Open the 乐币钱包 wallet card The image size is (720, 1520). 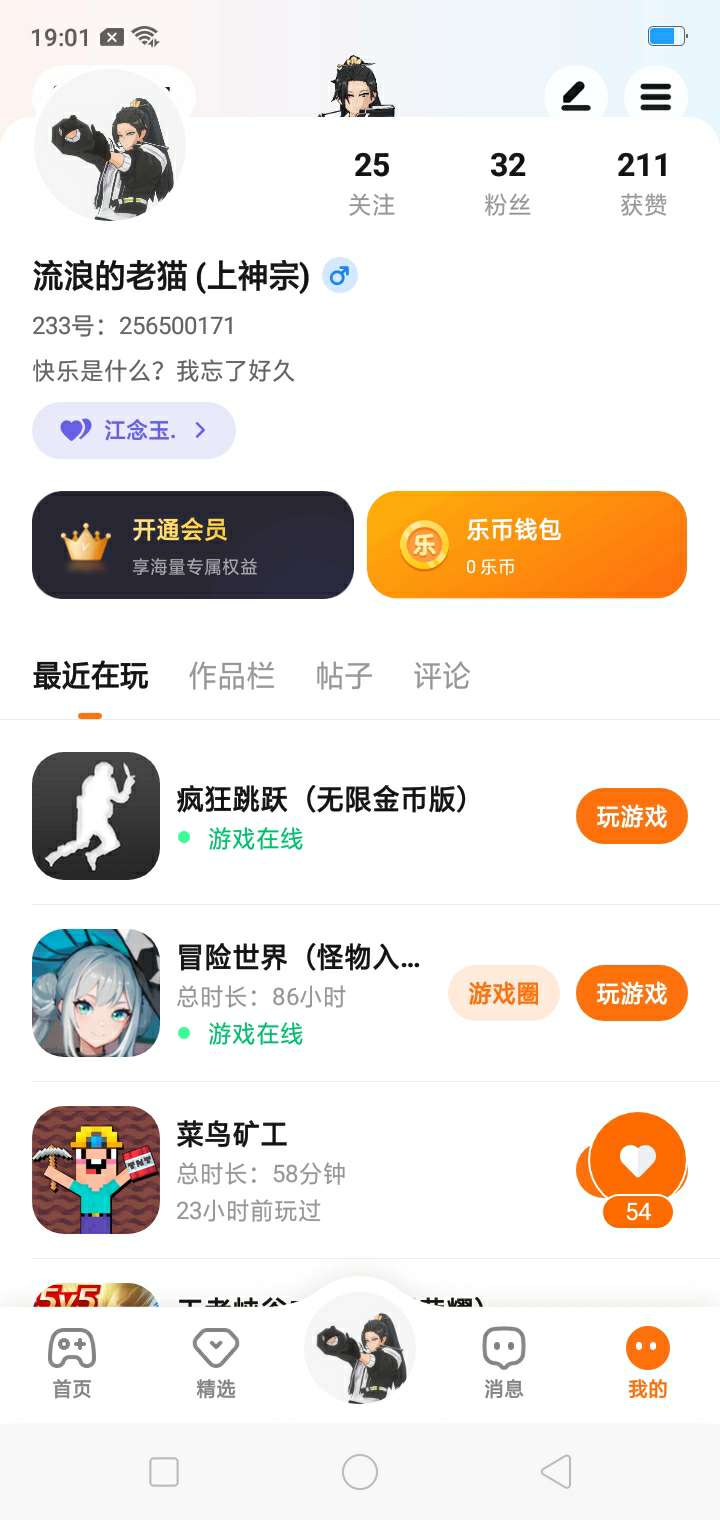[x=527, y=545]
